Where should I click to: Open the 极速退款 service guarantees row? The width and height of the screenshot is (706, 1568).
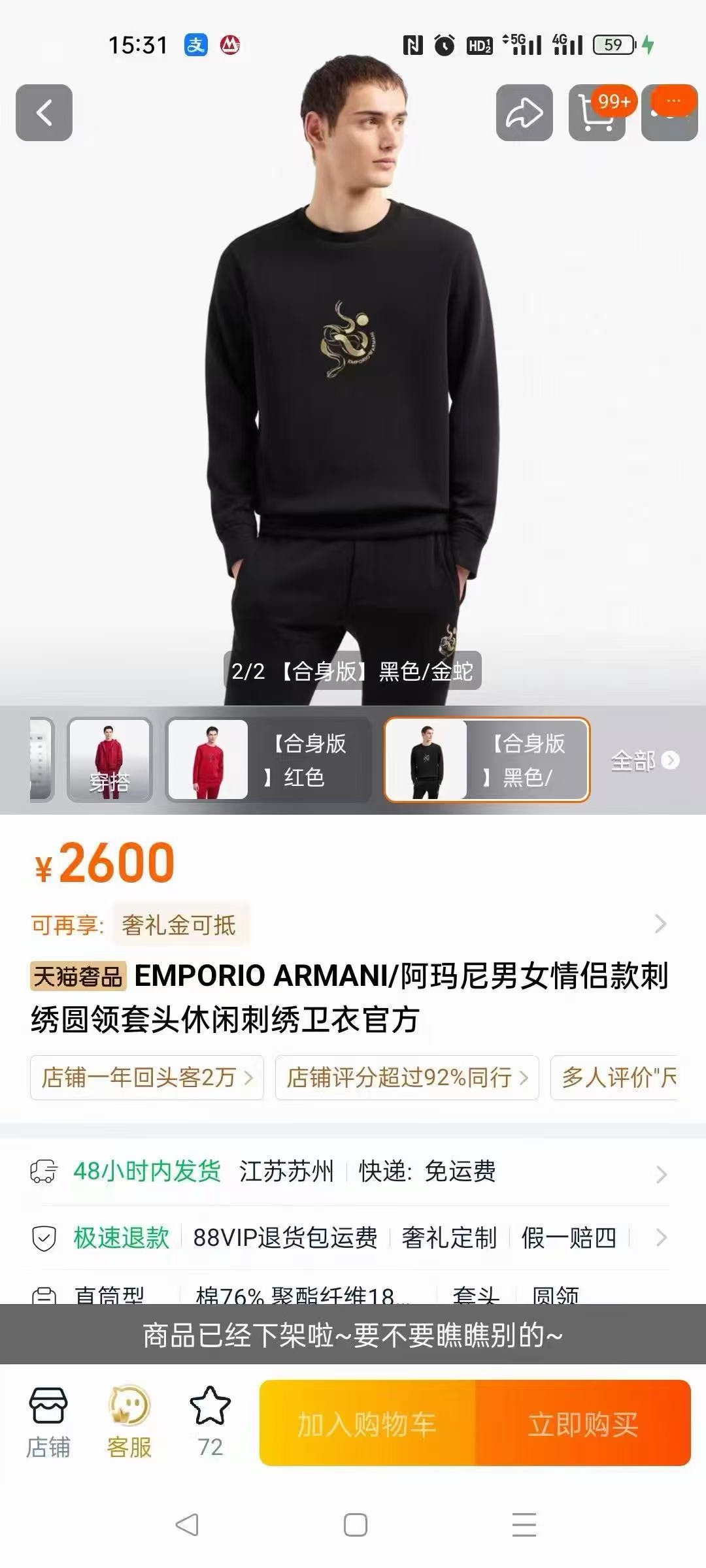tap(353, 1237)
